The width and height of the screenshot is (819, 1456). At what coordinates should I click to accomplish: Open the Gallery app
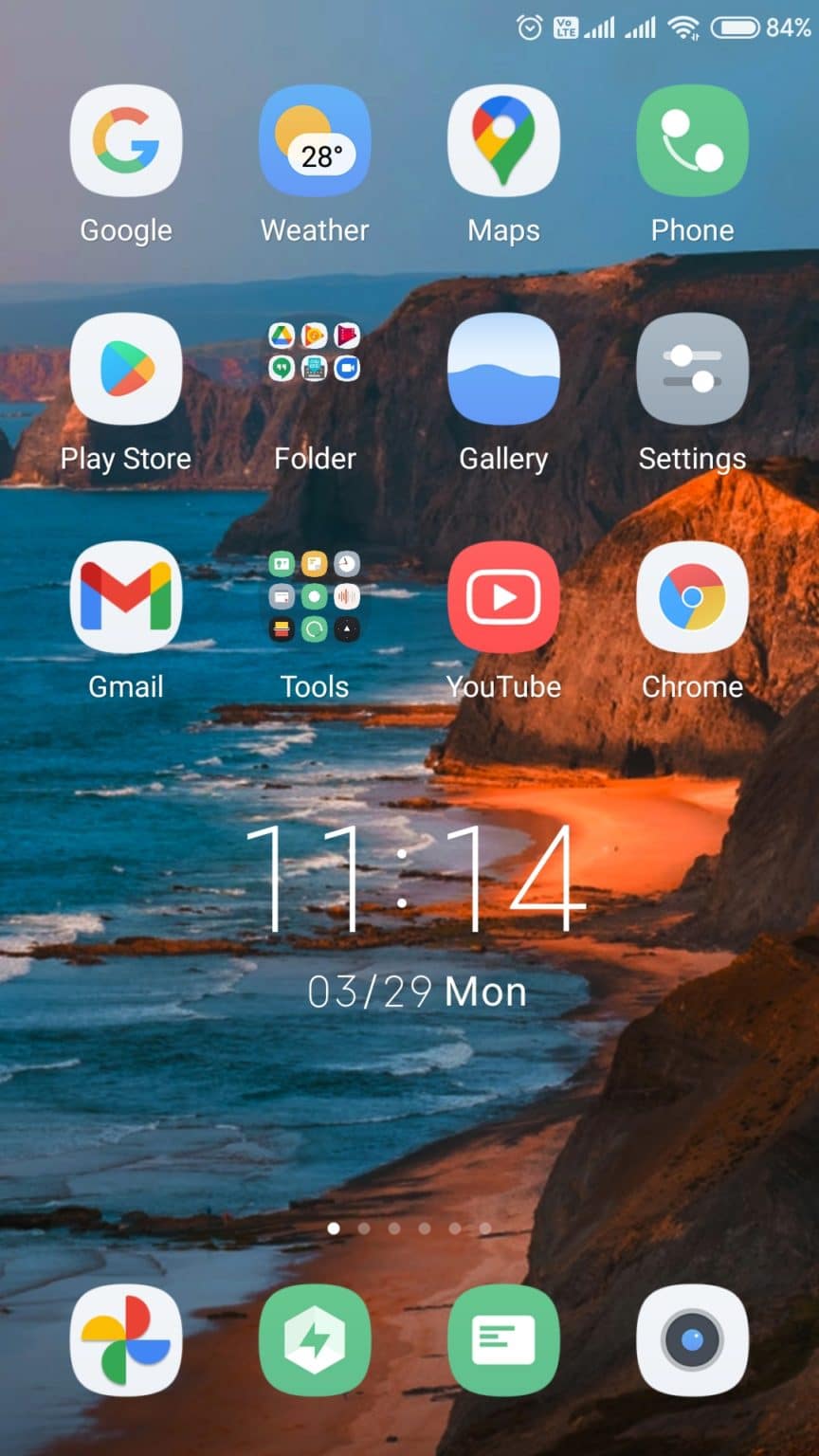click(503, 369)
